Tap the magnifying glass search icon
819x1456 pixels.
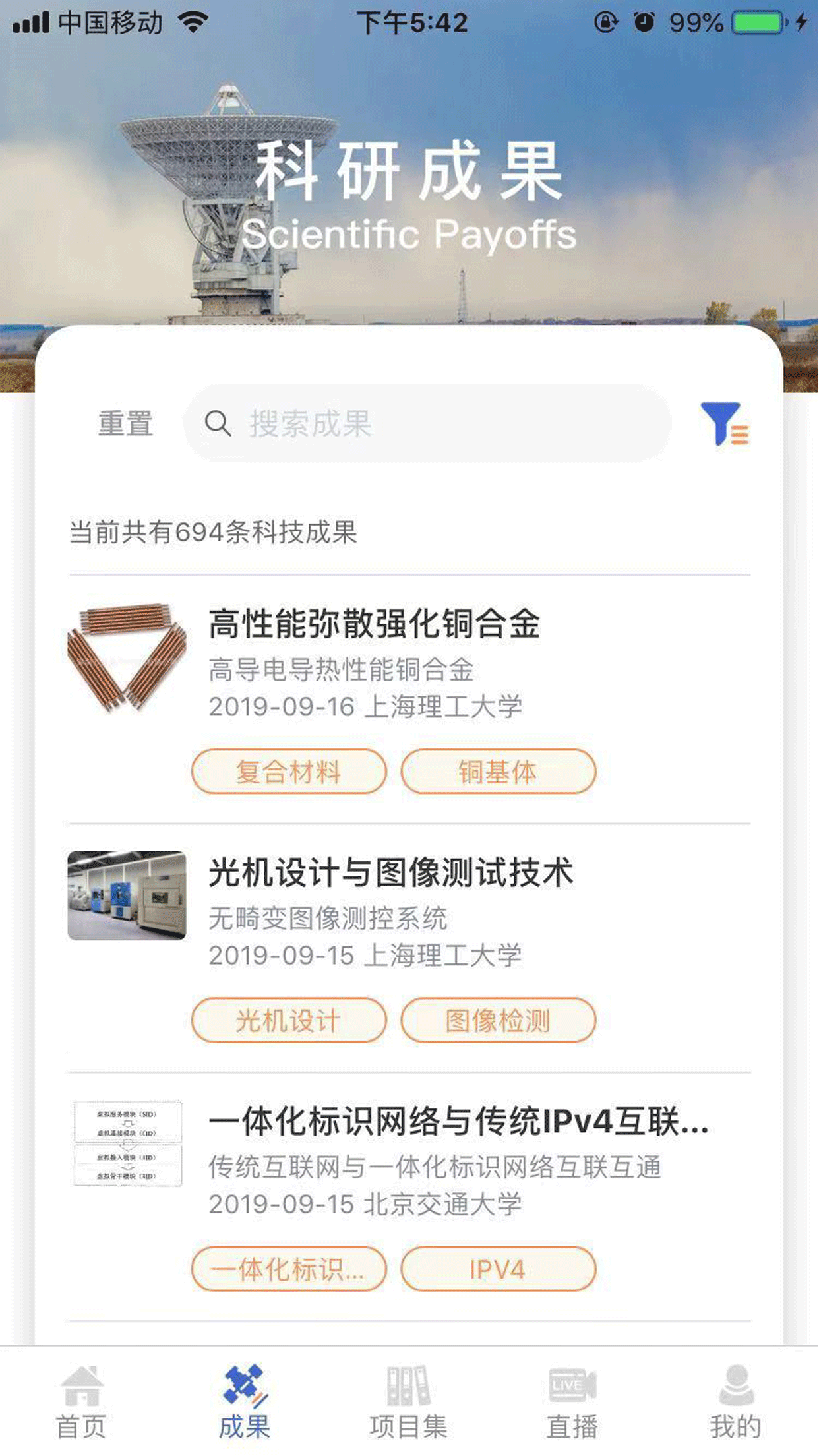click(x=220, y=424)
